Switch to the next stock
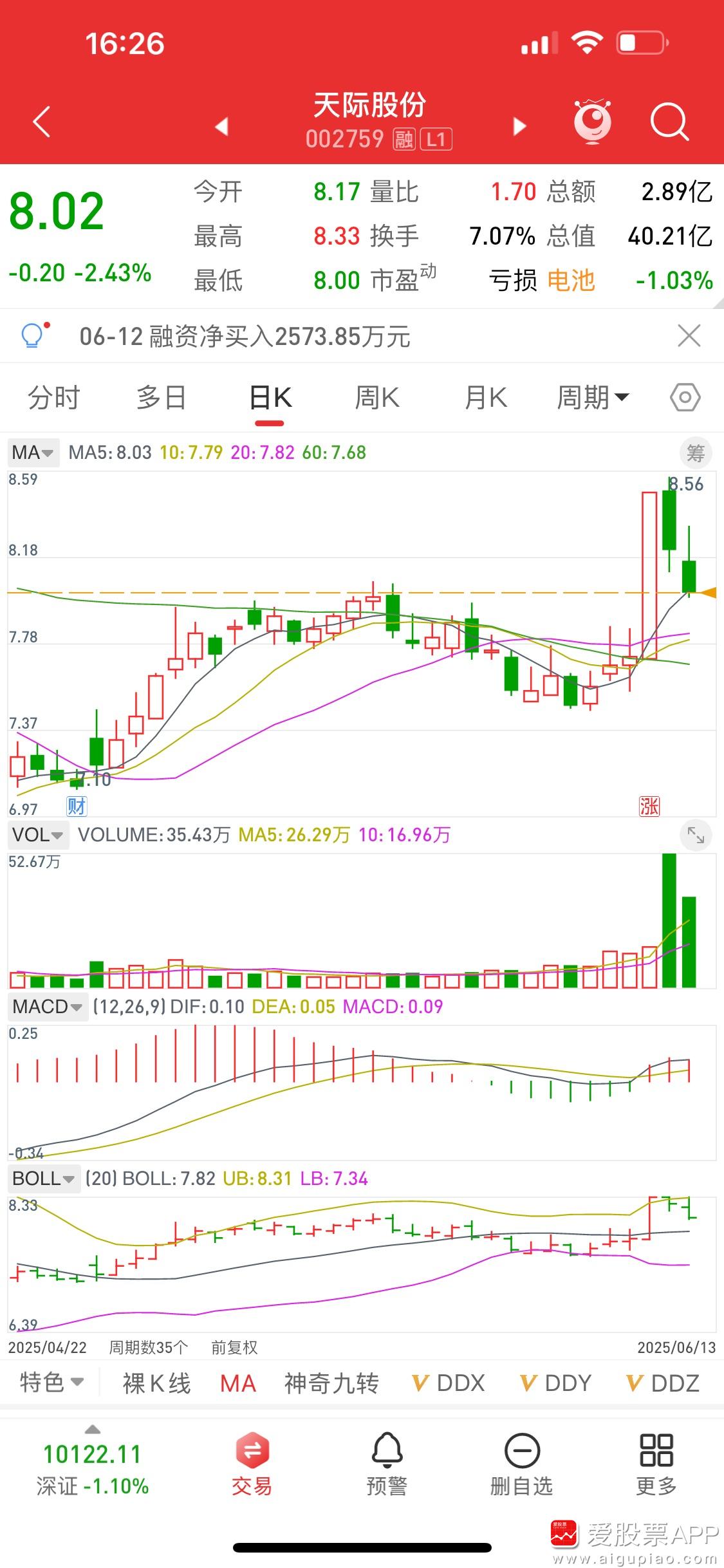 tap(519, 126)
